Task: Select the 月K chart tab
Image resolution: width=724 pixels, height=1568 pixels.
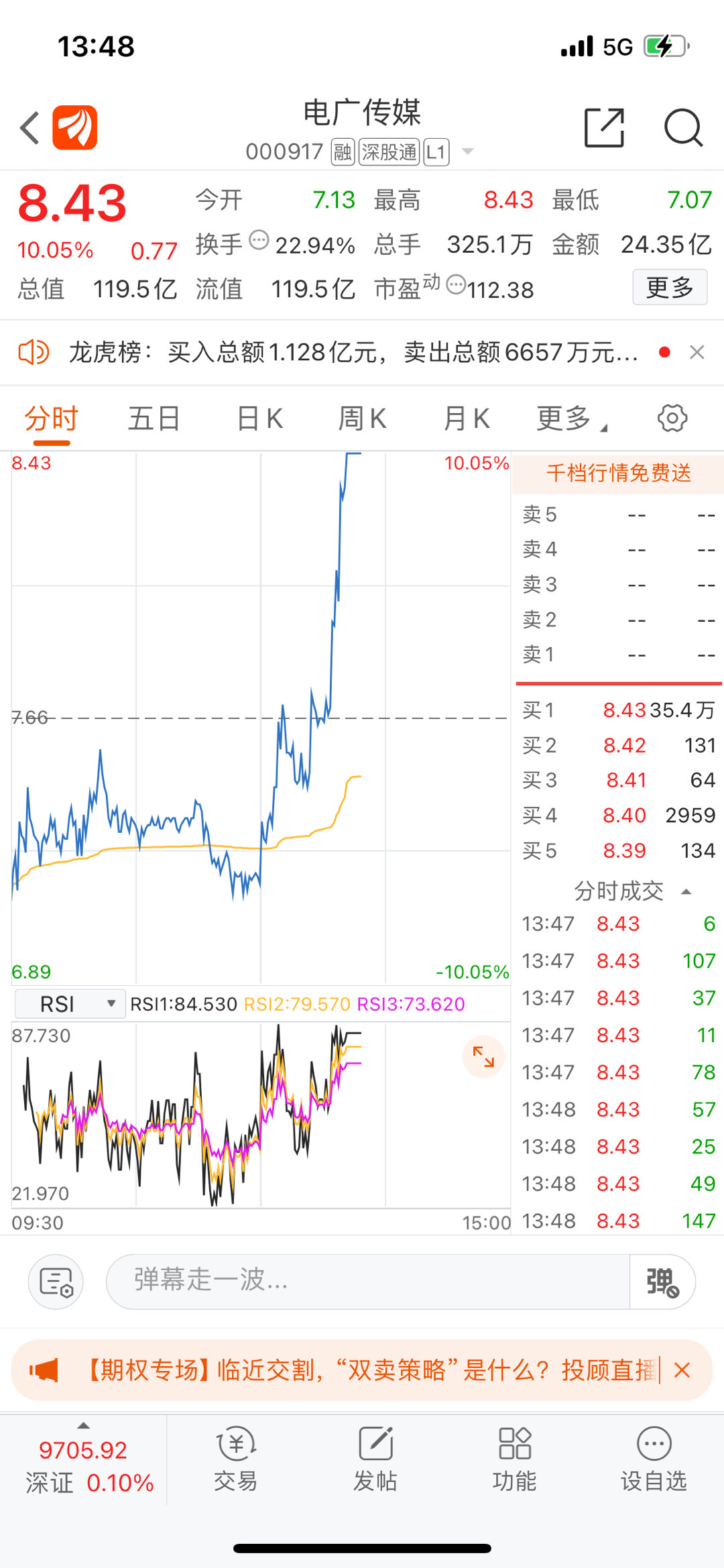Action: coord(467,418)
